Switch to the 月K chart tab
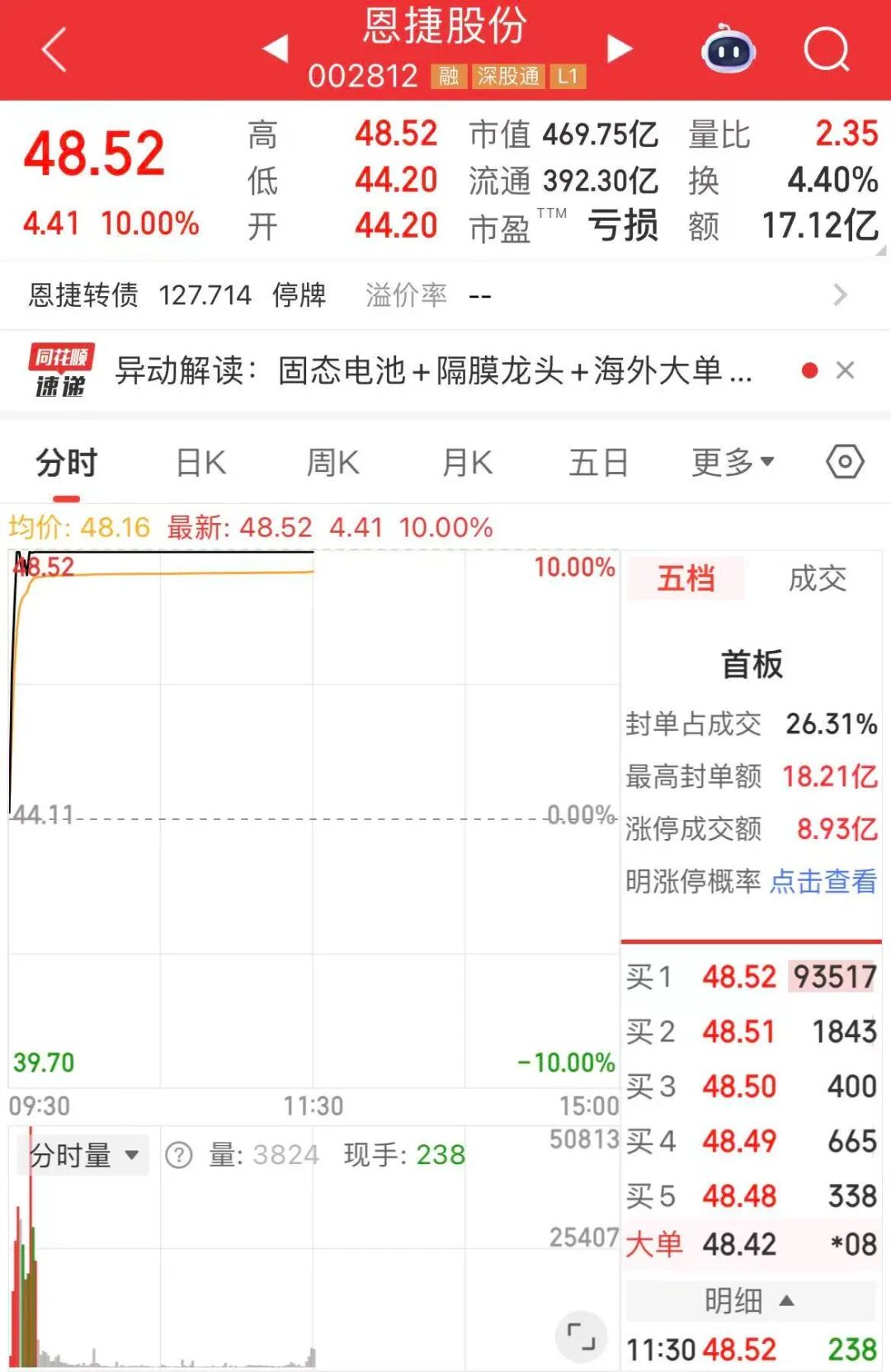The width and height of the screenshot is (891, 1372). tap(467, 463)
